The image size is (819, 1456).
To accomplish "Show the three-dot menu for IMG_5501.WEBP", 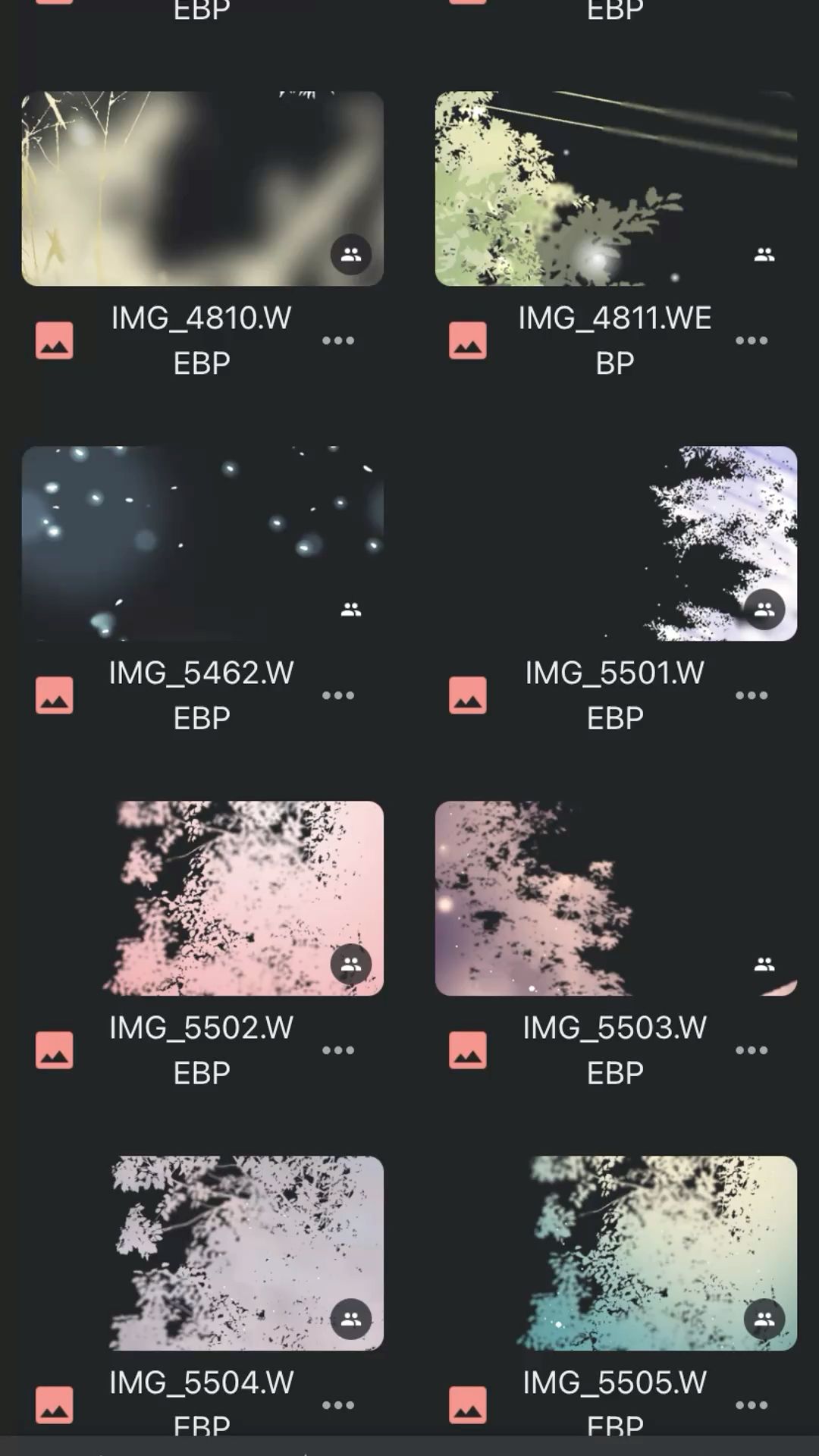I will tap(752, 695).
